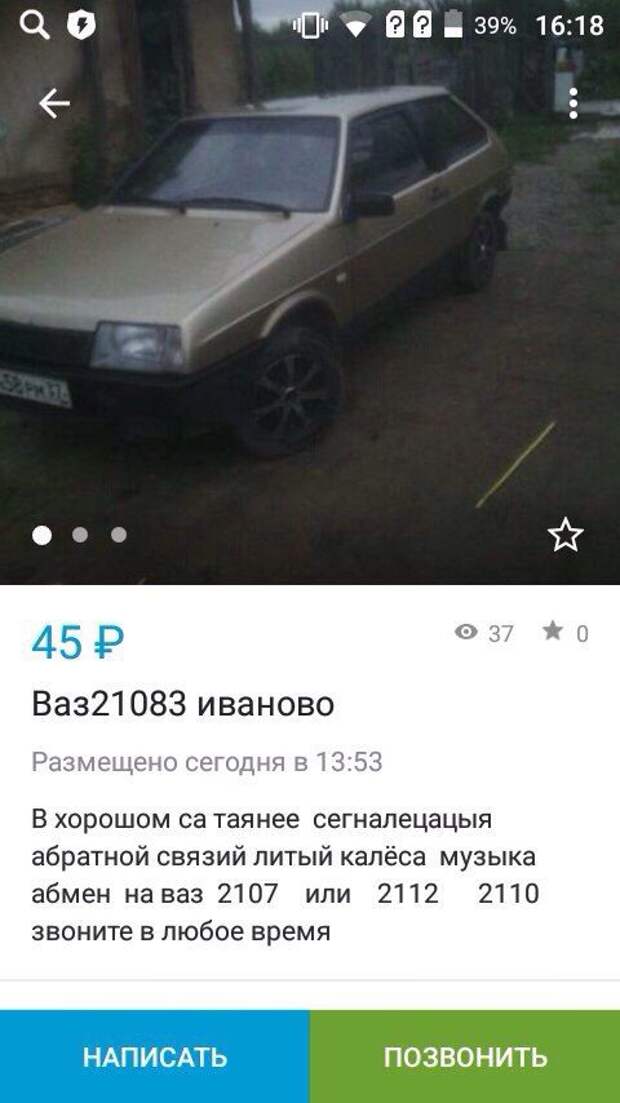Call the seller with the ПОЗВОНИТЬ button

coord(465,1056)
